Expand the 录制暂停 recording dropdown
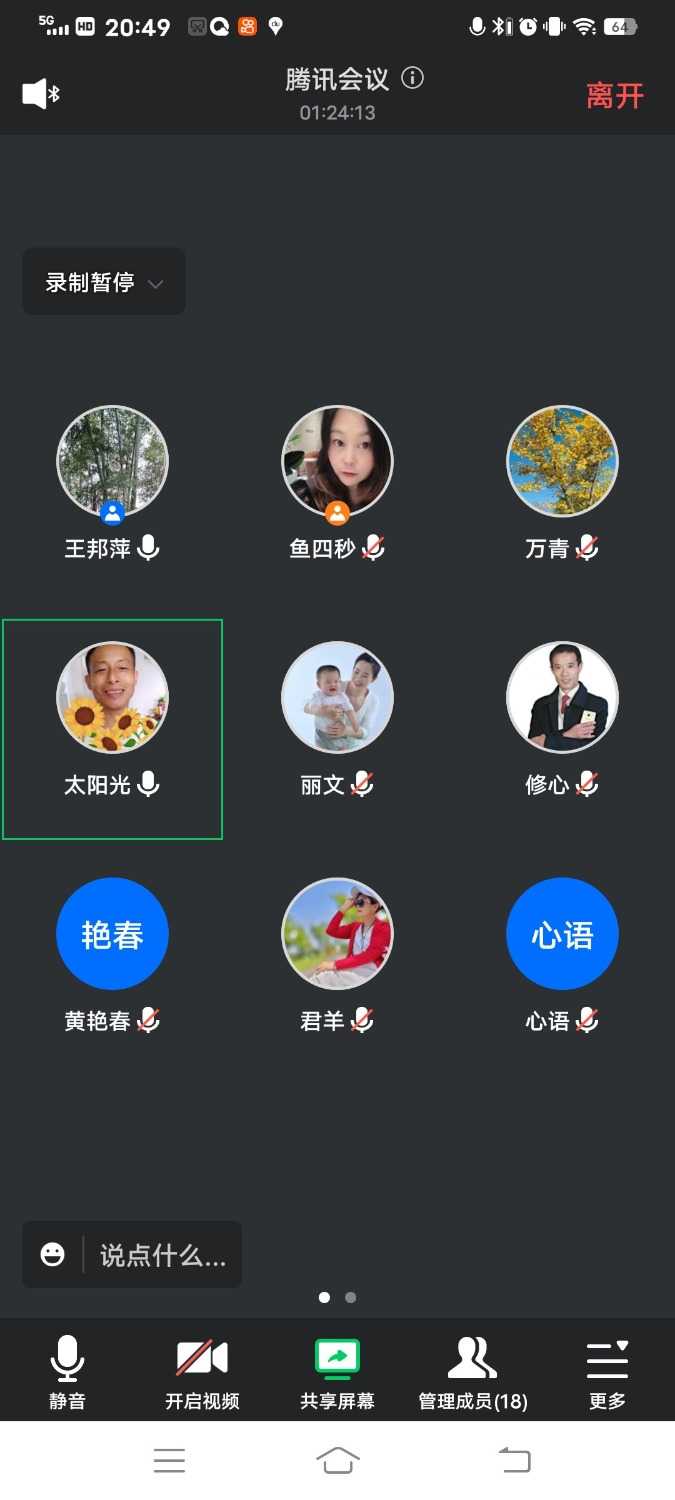 [x=104, y=282]
